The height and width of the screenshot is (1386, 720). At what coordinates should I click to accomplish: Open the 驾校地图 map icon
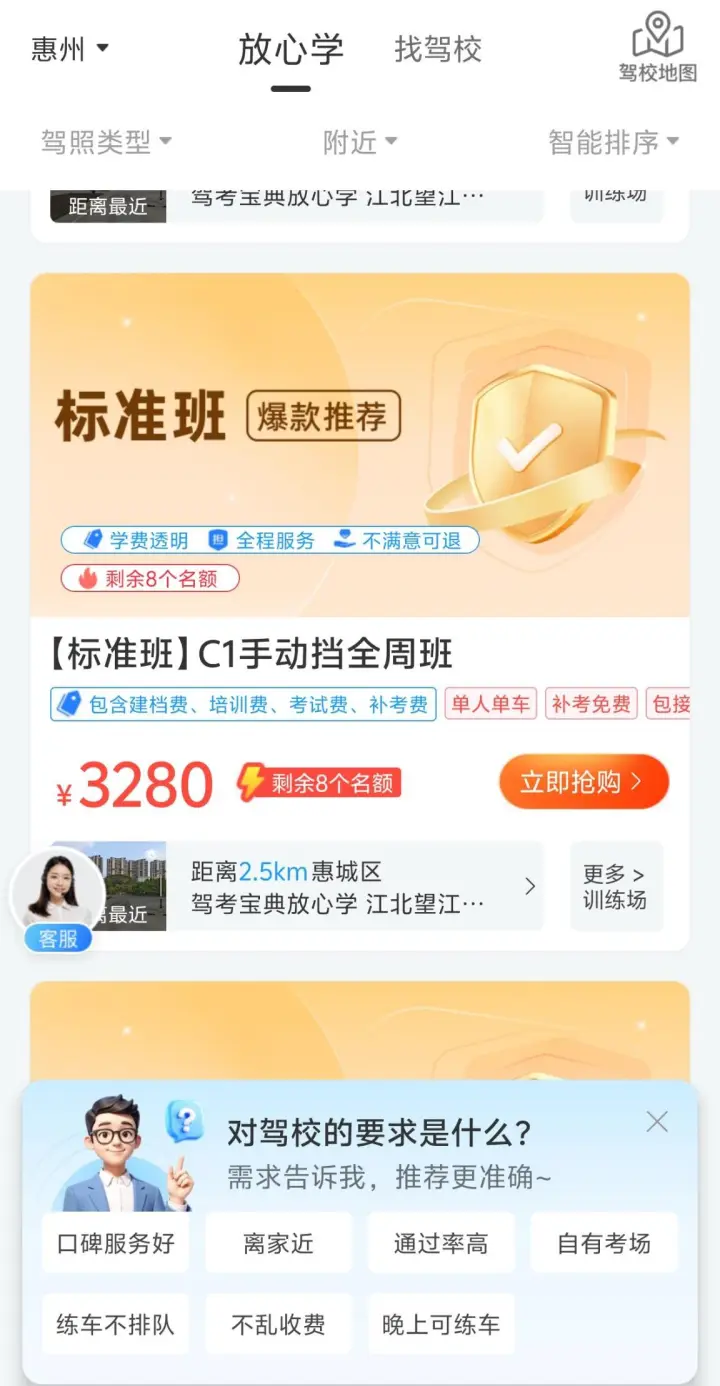(657, 47)
